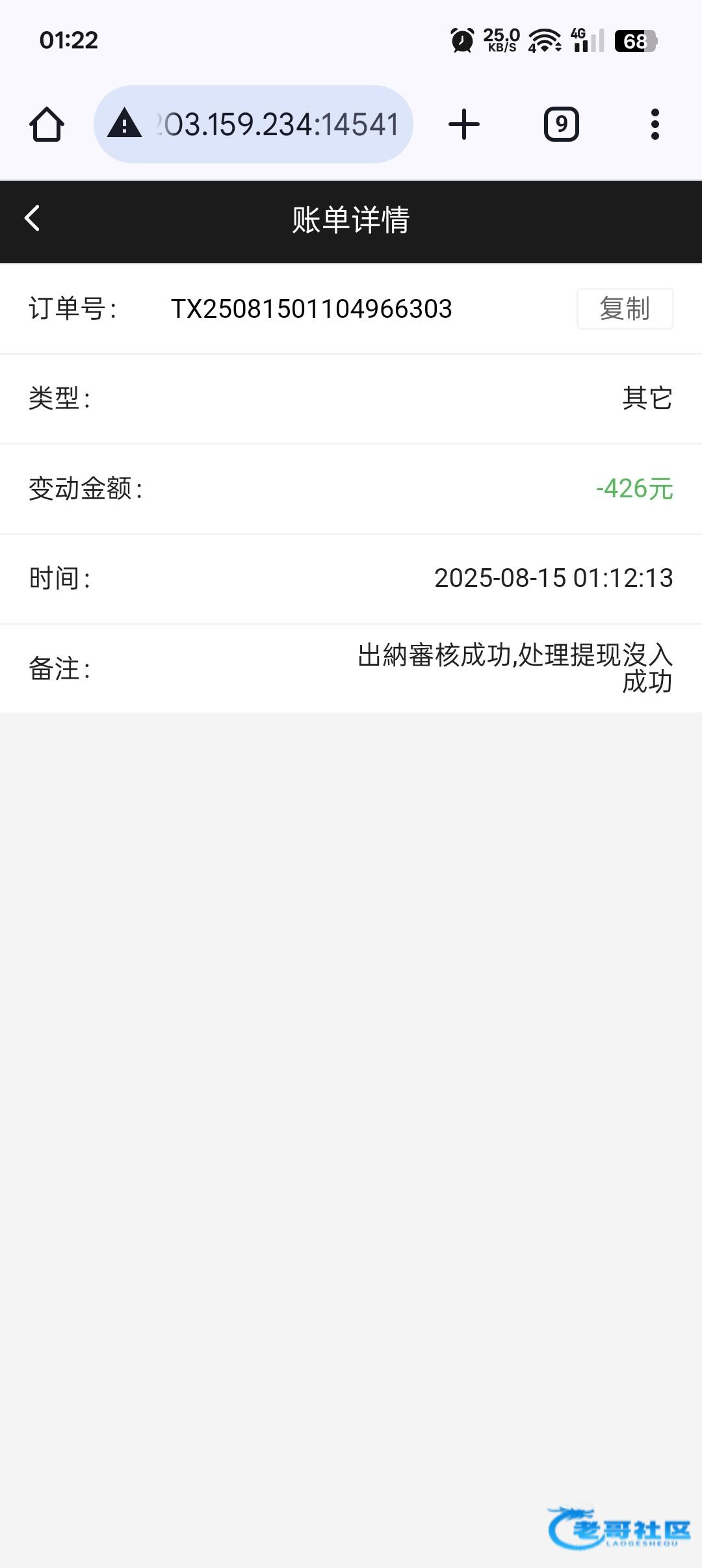702x1568 pixels.
Task: Go back from the 账单详情 page
Action: point(32,218)
